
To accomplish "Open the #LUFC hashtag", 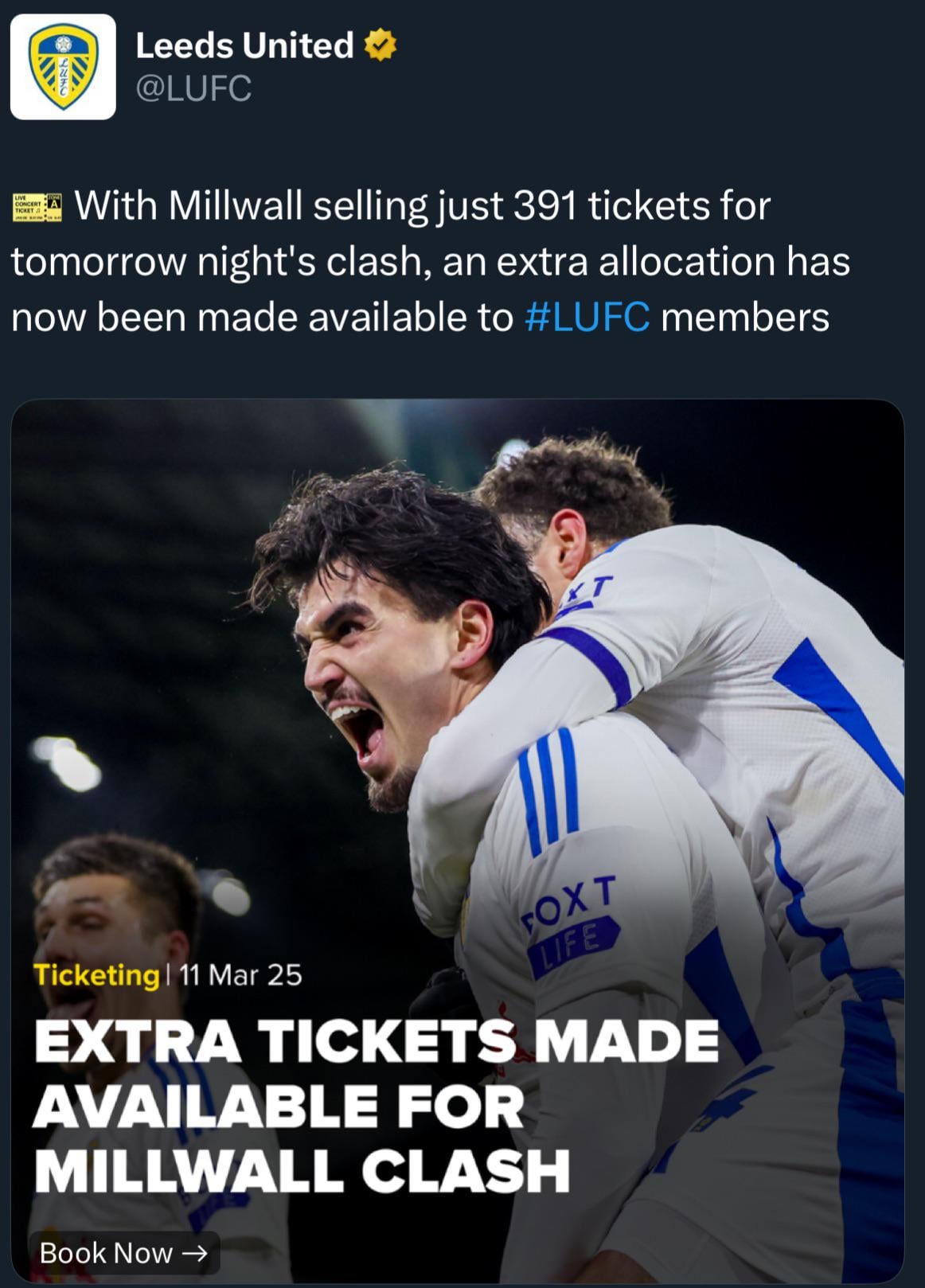I will (x=587, y=317).
